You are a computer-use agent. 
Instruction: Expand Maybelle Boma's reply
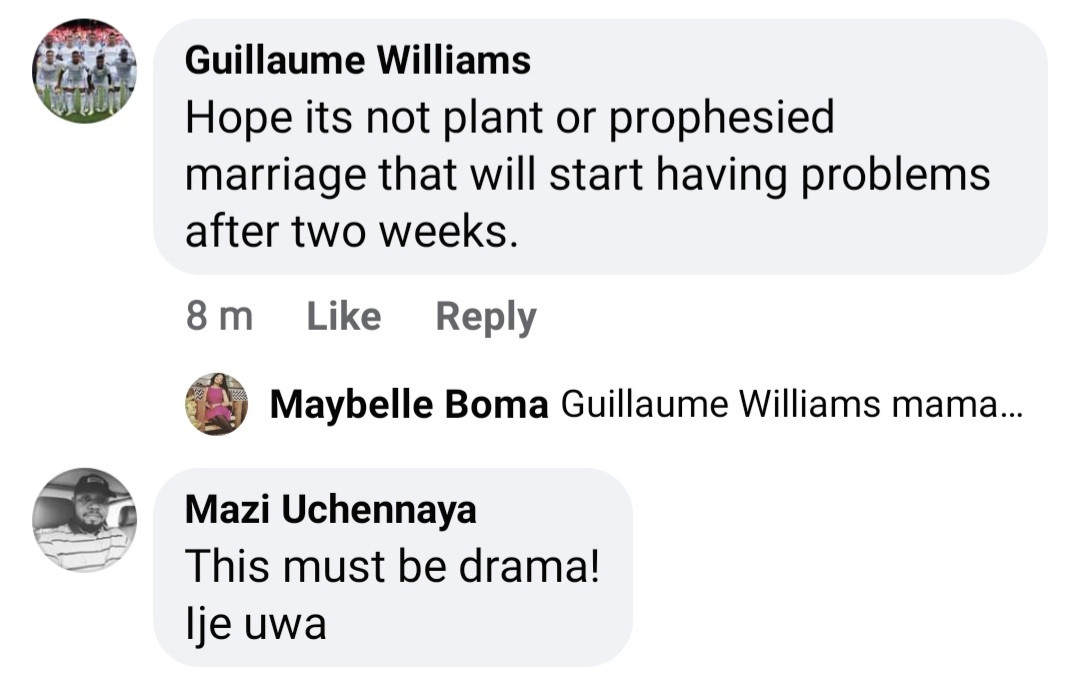pos(790,405)
